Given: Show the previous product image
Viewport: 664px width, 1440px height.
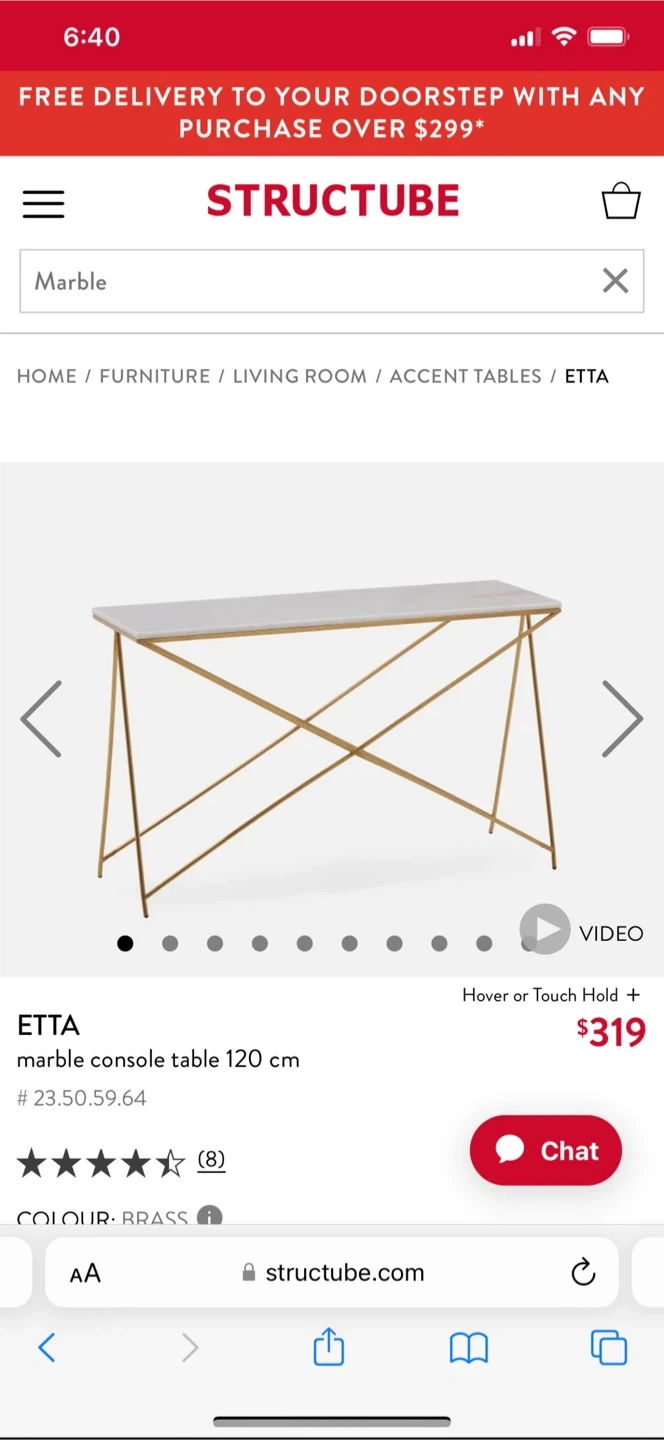Looking at the screenshot, I should click(42, 718).
